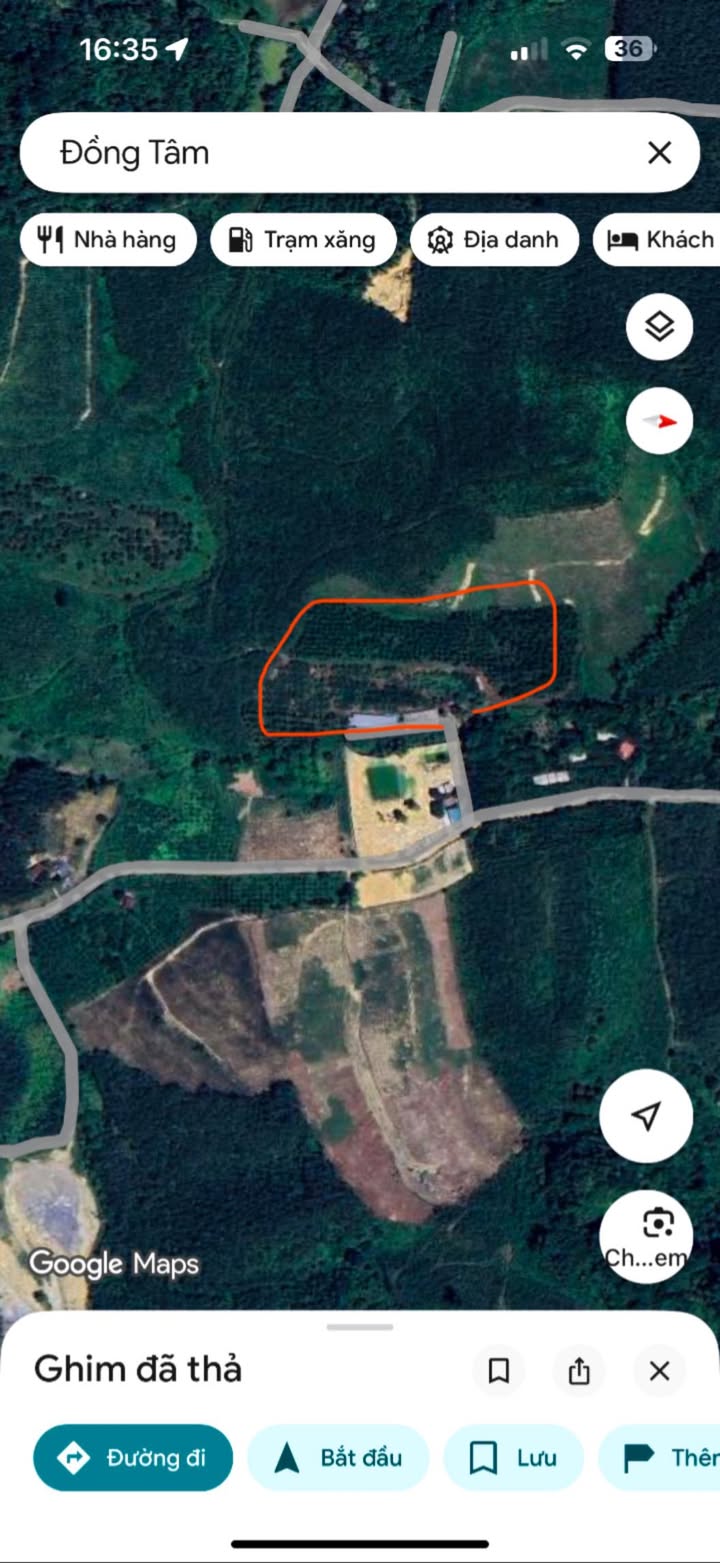Share the dropped pin
The width and height of the screenshot is (720, 1563).
[579, 1370]
